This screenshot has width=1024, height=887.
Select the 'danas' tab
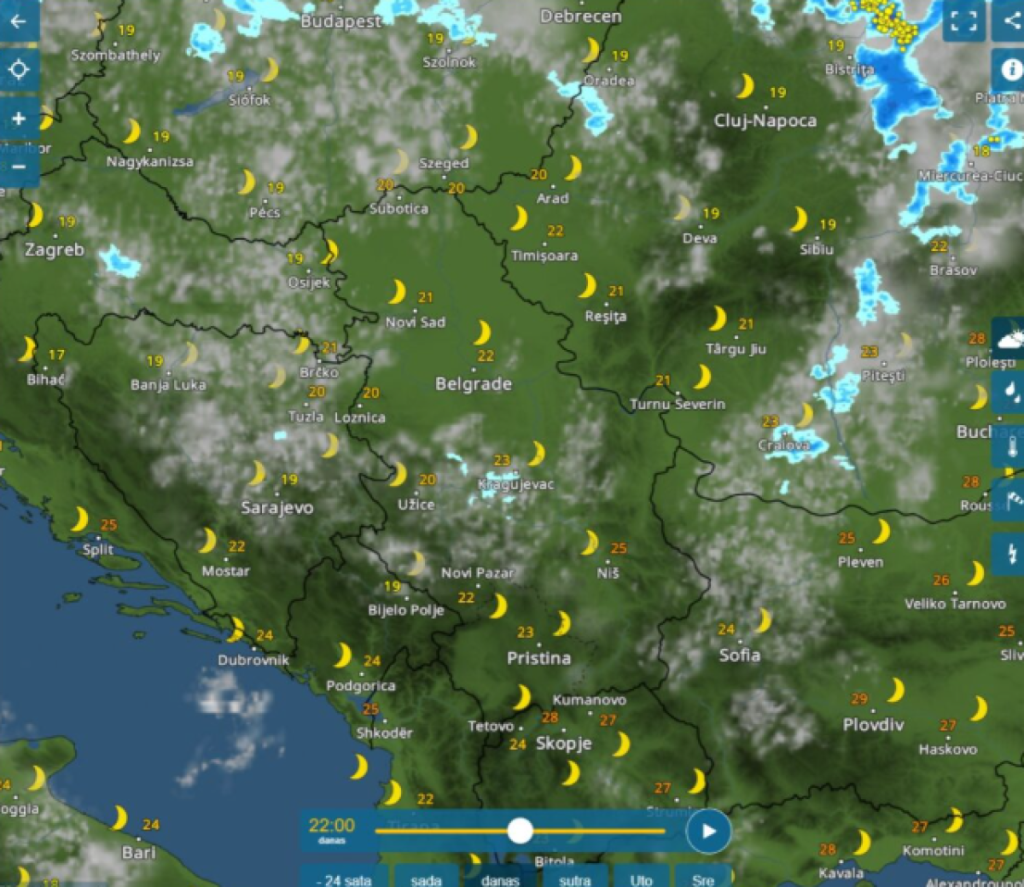coord(499,879)
